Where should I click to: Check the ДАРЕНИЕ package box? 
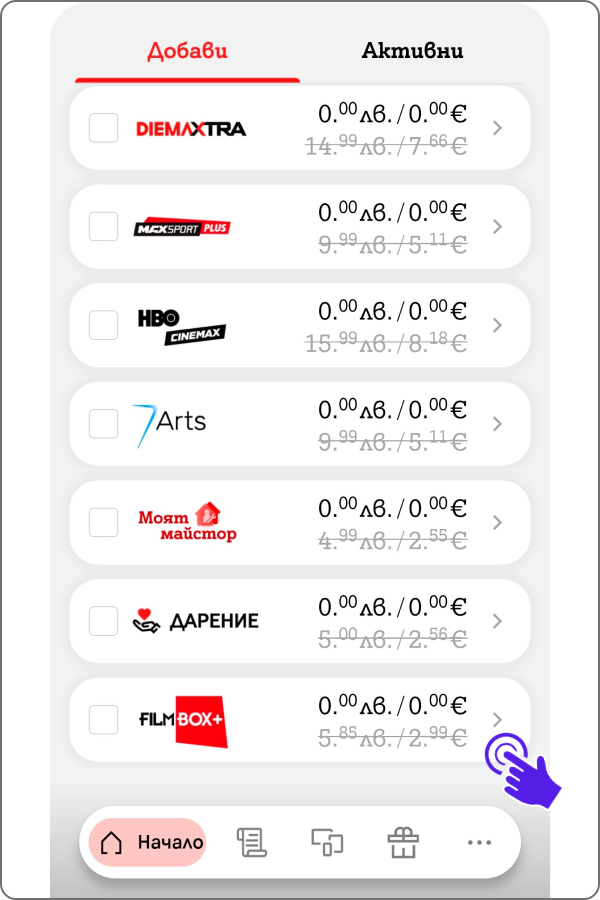[x=104, y=621]
